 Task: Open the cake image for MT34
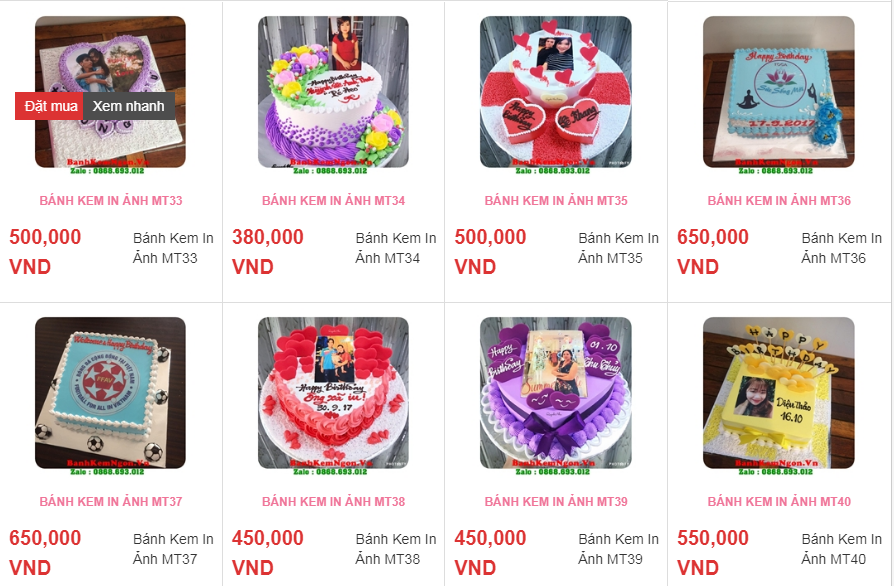pos(333,92)
